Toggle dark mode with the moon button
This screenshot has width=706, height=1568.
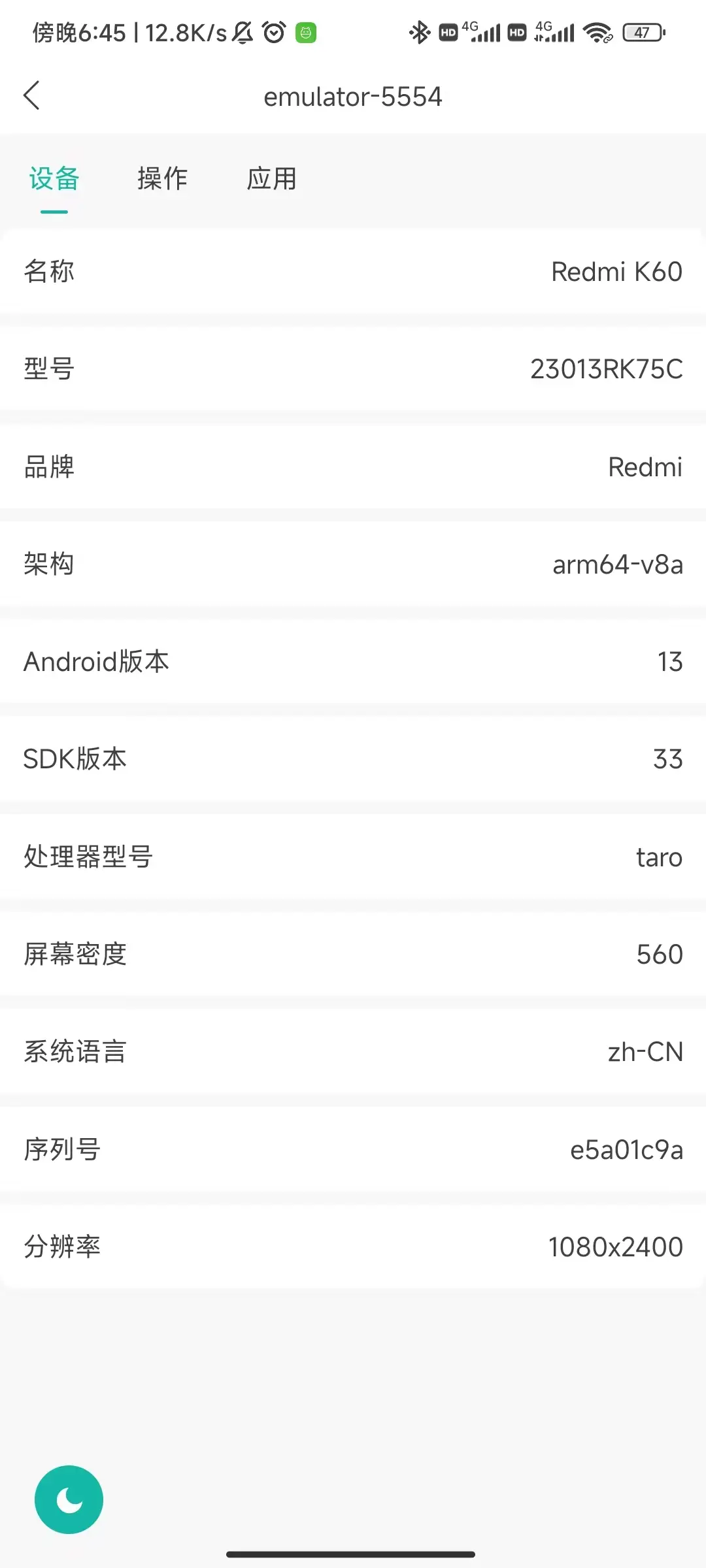click(69, 1499)
